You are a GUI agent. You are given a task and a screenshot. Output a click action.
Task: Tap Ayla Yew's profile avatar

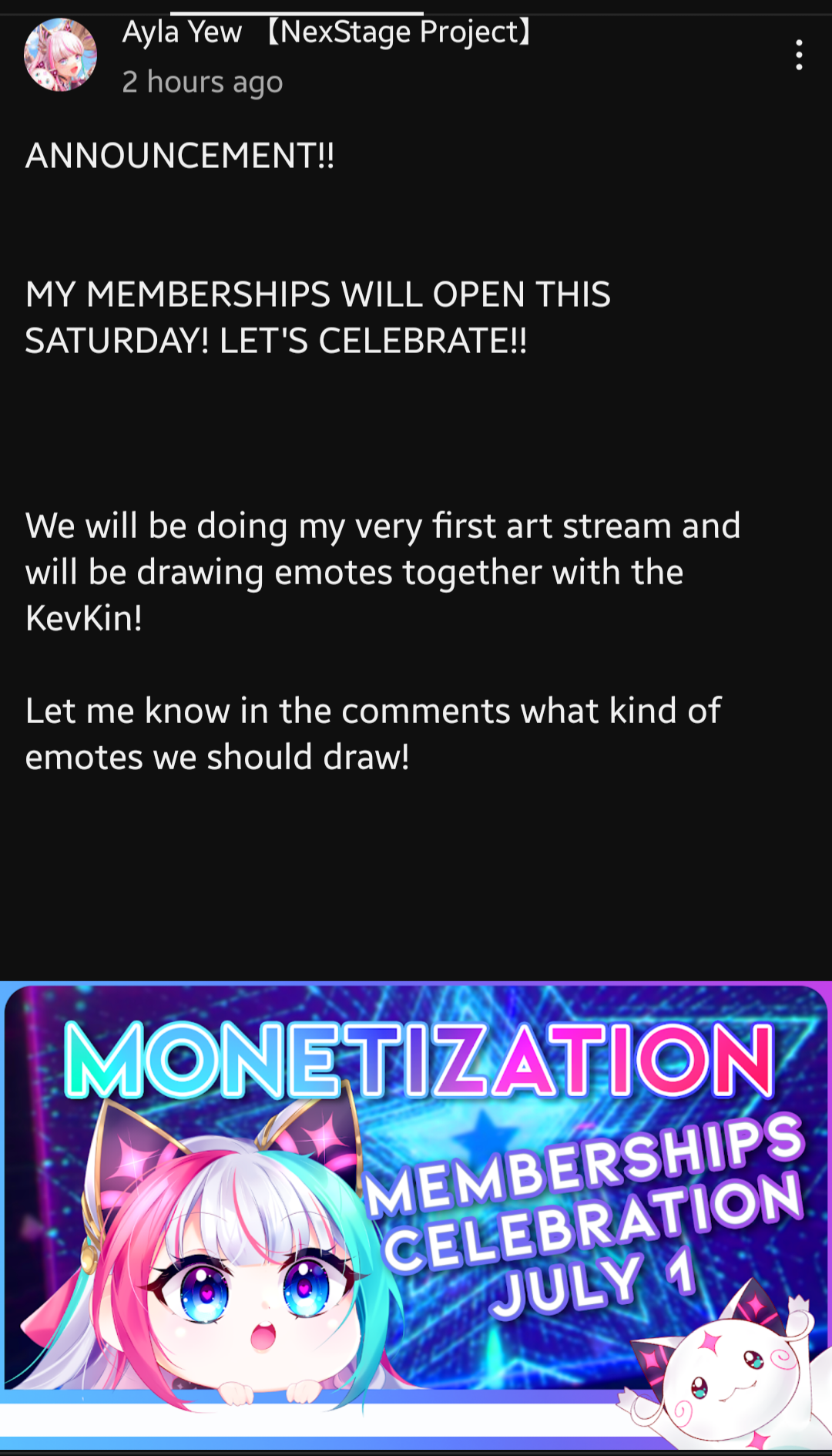(x=60, y=55)
